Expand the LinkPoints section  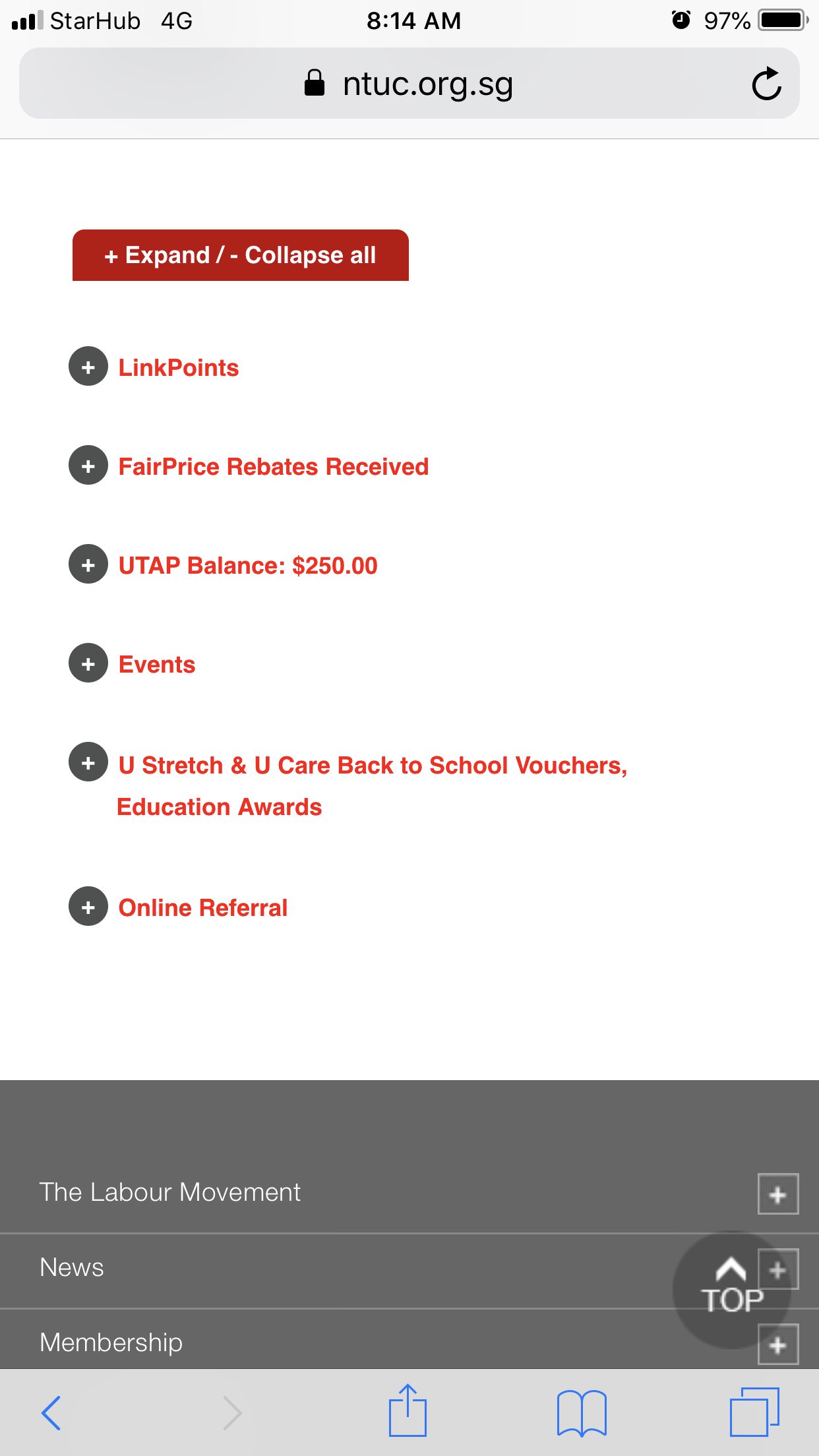pos(88,367)
